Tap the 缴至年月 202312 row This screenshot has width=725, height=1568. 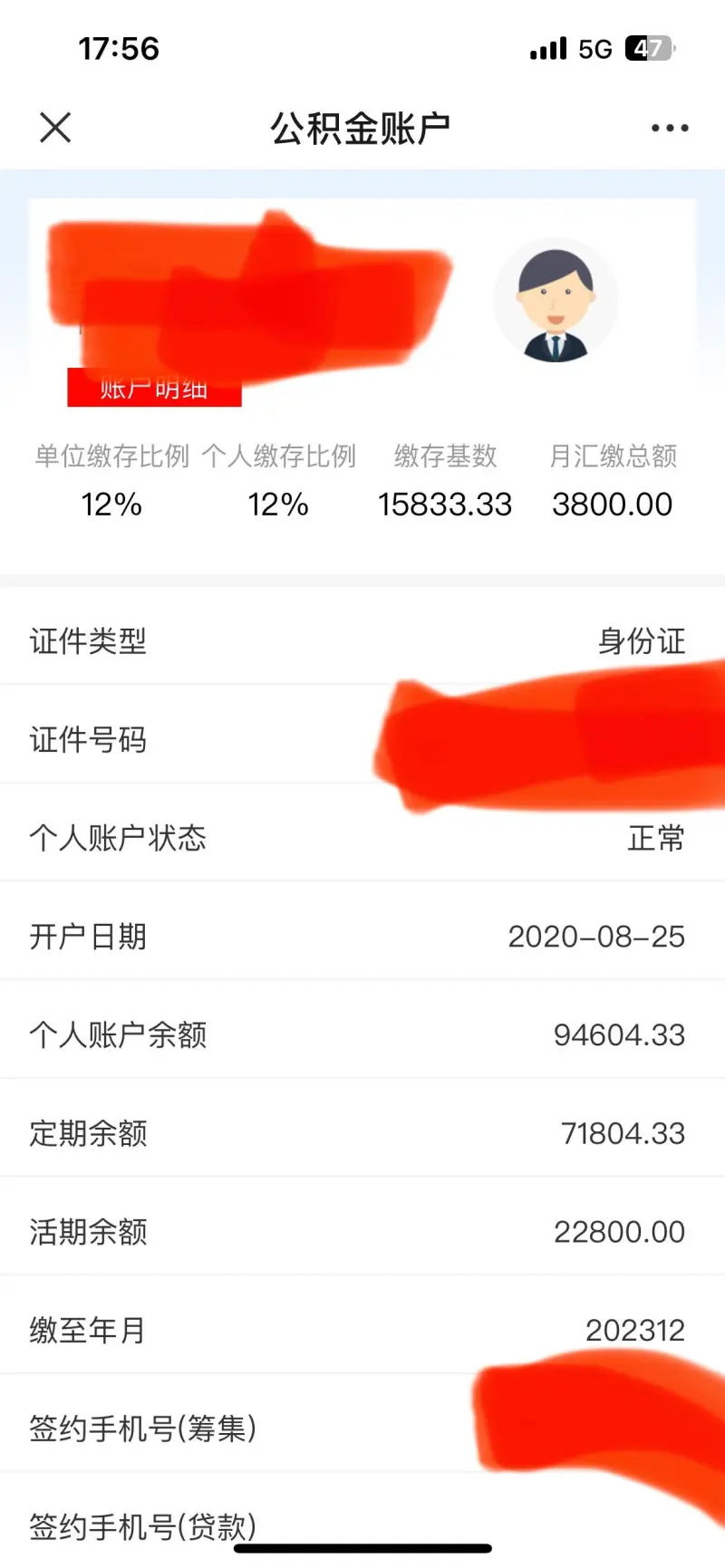tap(362, 1330)
